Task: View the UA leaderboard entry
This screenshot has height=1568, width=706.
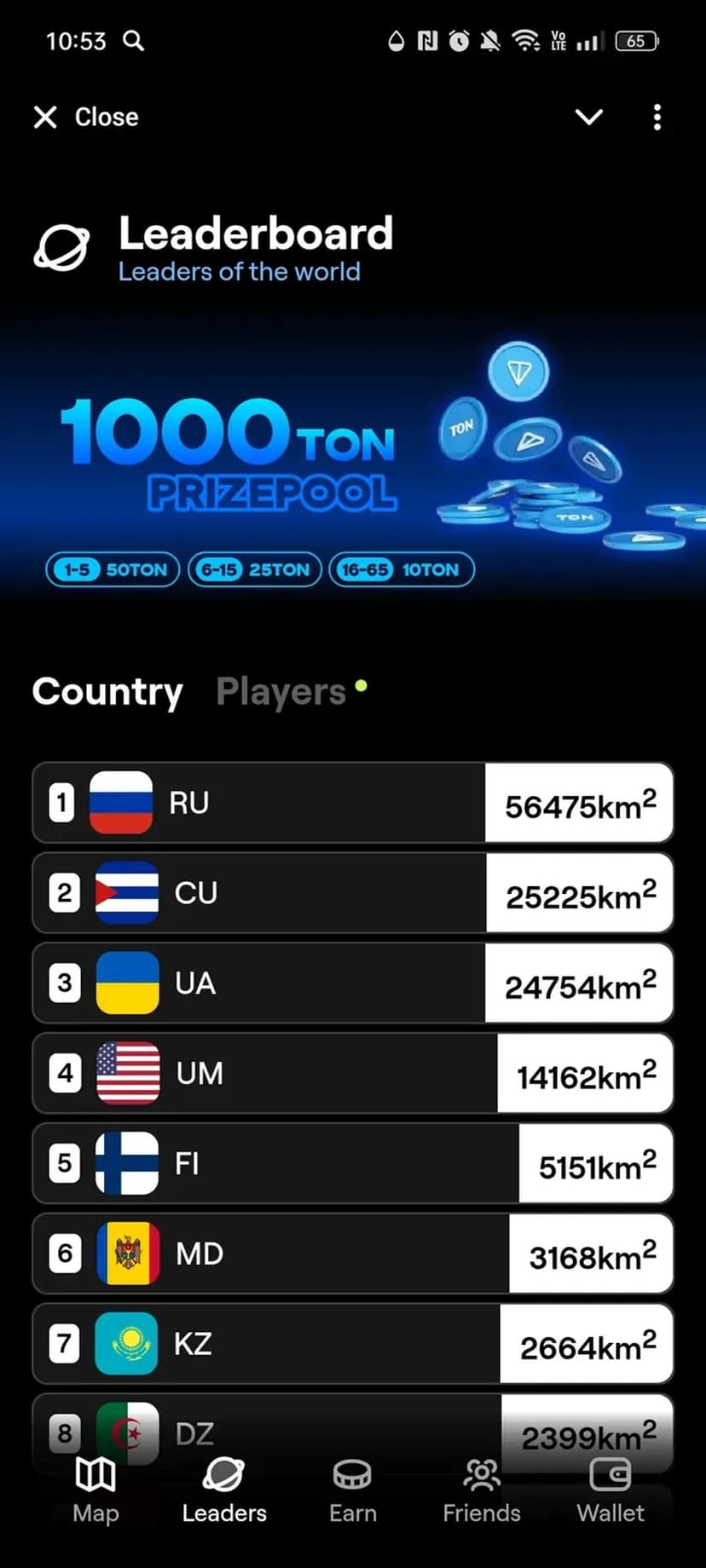Action: click(352, 983)
